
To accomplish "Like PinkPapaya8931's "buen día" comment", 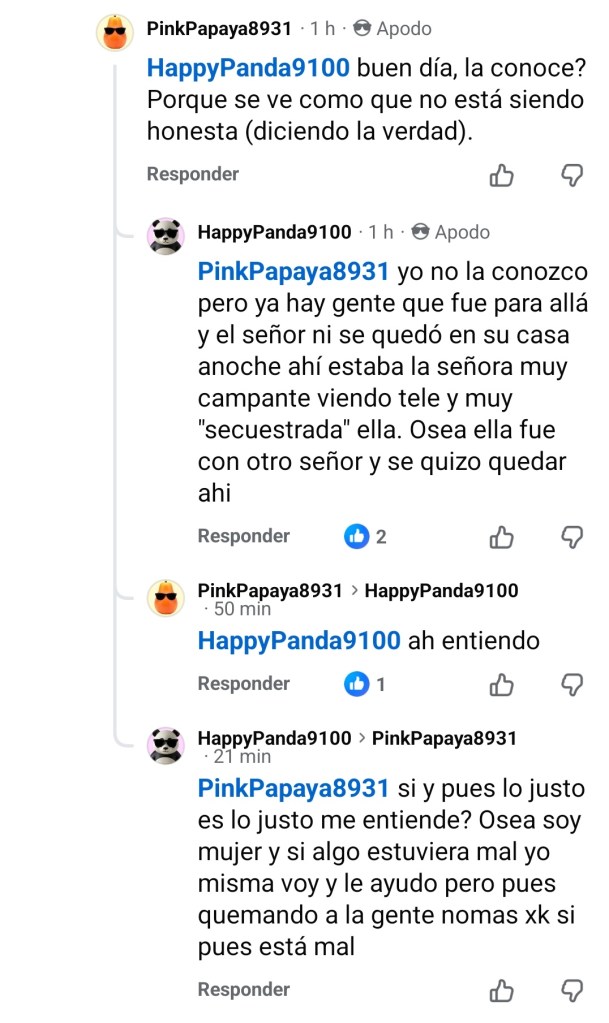I will pyautogui.click(x=501, y=176).
